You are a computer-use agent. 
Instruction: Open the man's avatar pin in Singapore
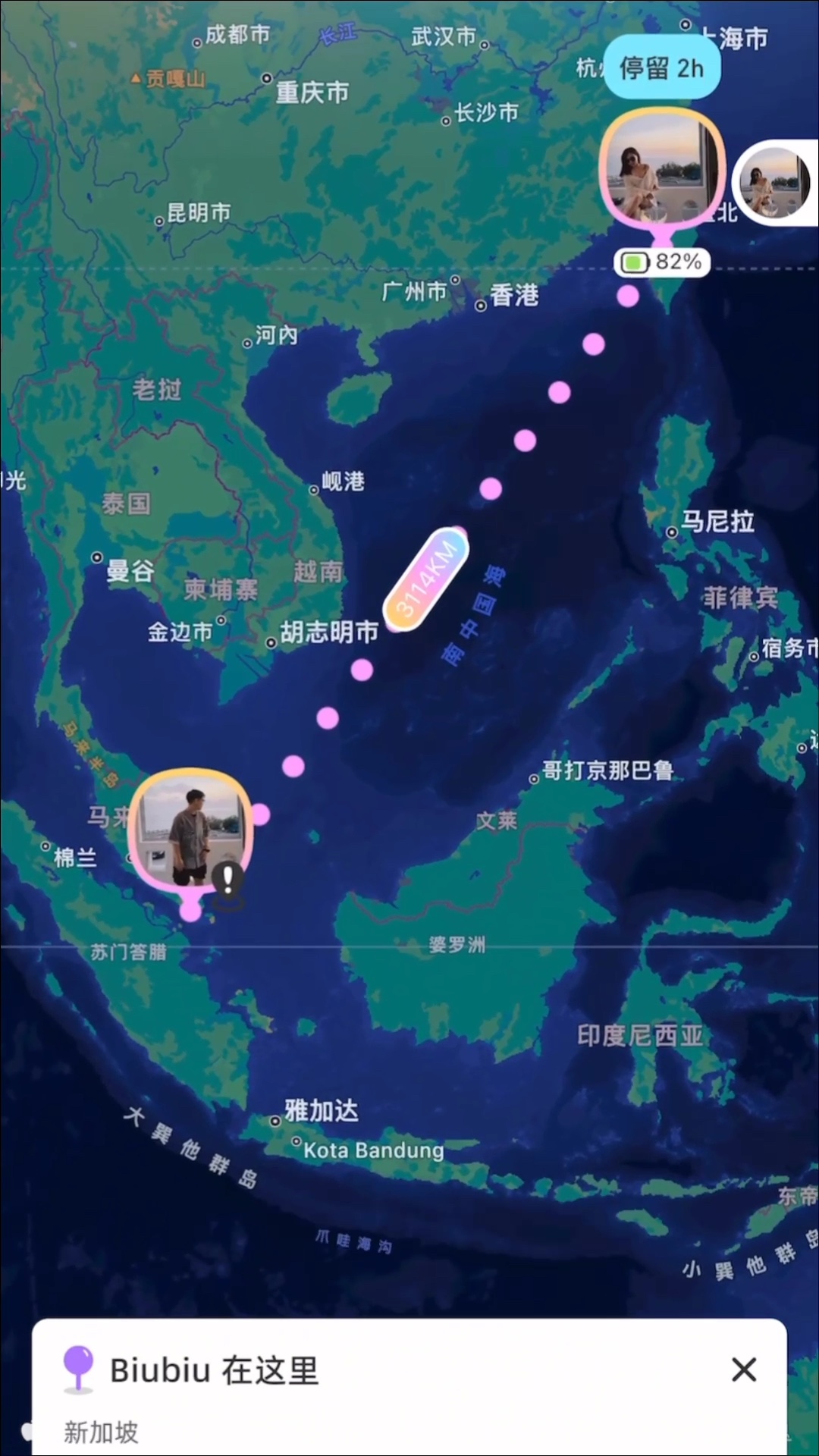pos(190,830)
